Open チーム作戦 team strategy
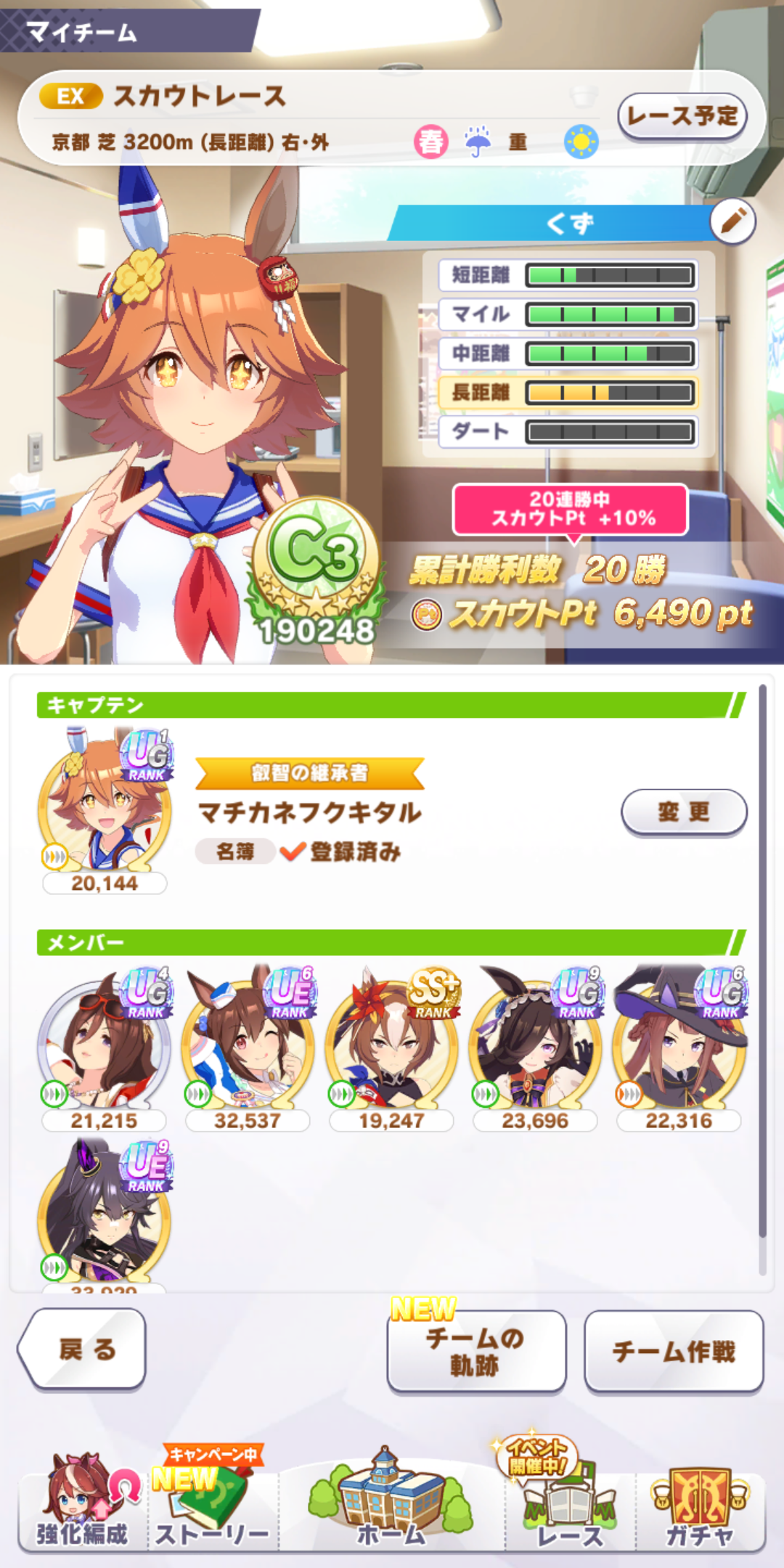The width and height of the screenshot is (784, 1568). click(674, 1352)
